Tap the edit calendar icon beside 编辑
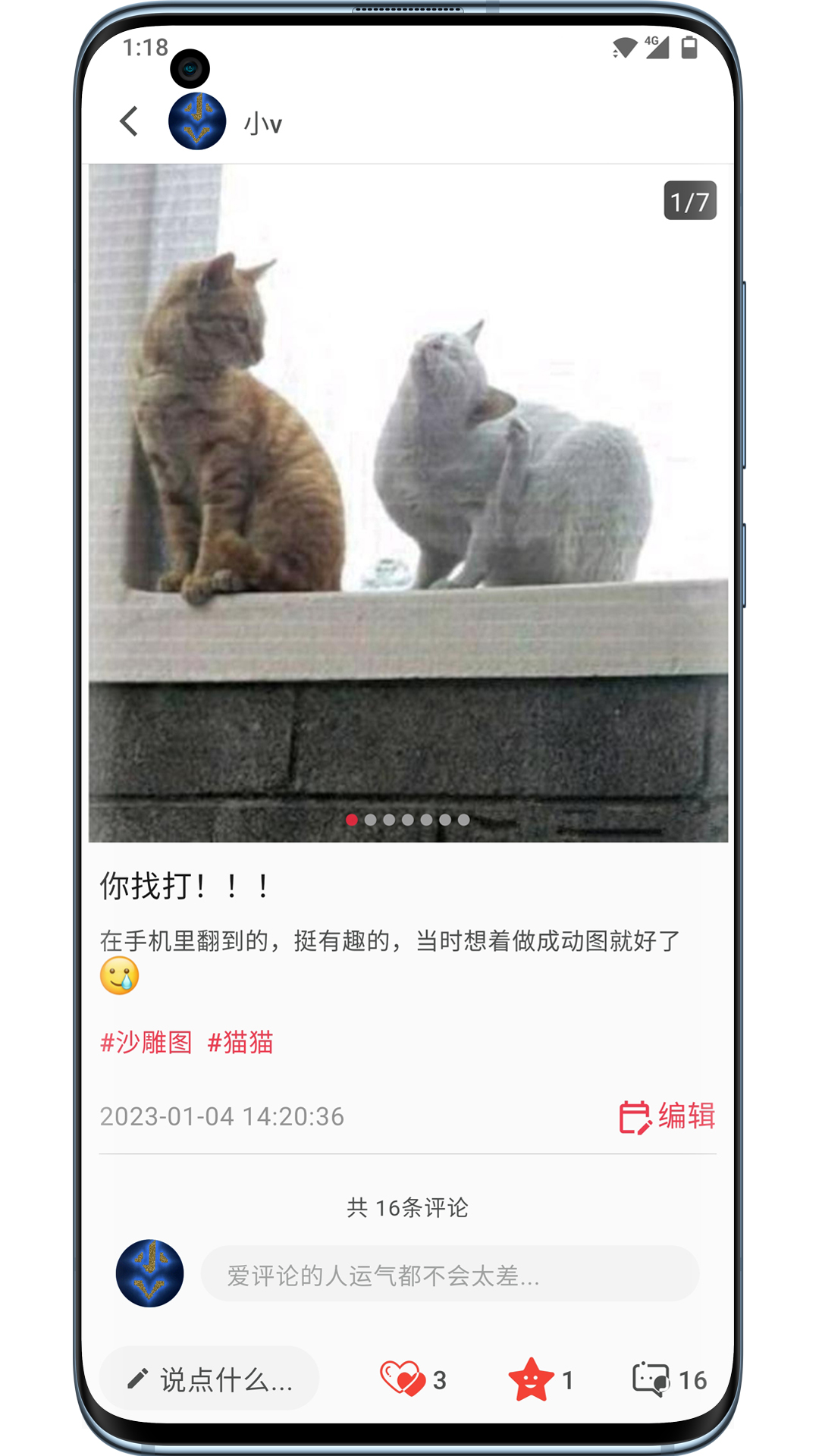The width and height of the screenshot is (819, 1456). (x=634, y=1117)
